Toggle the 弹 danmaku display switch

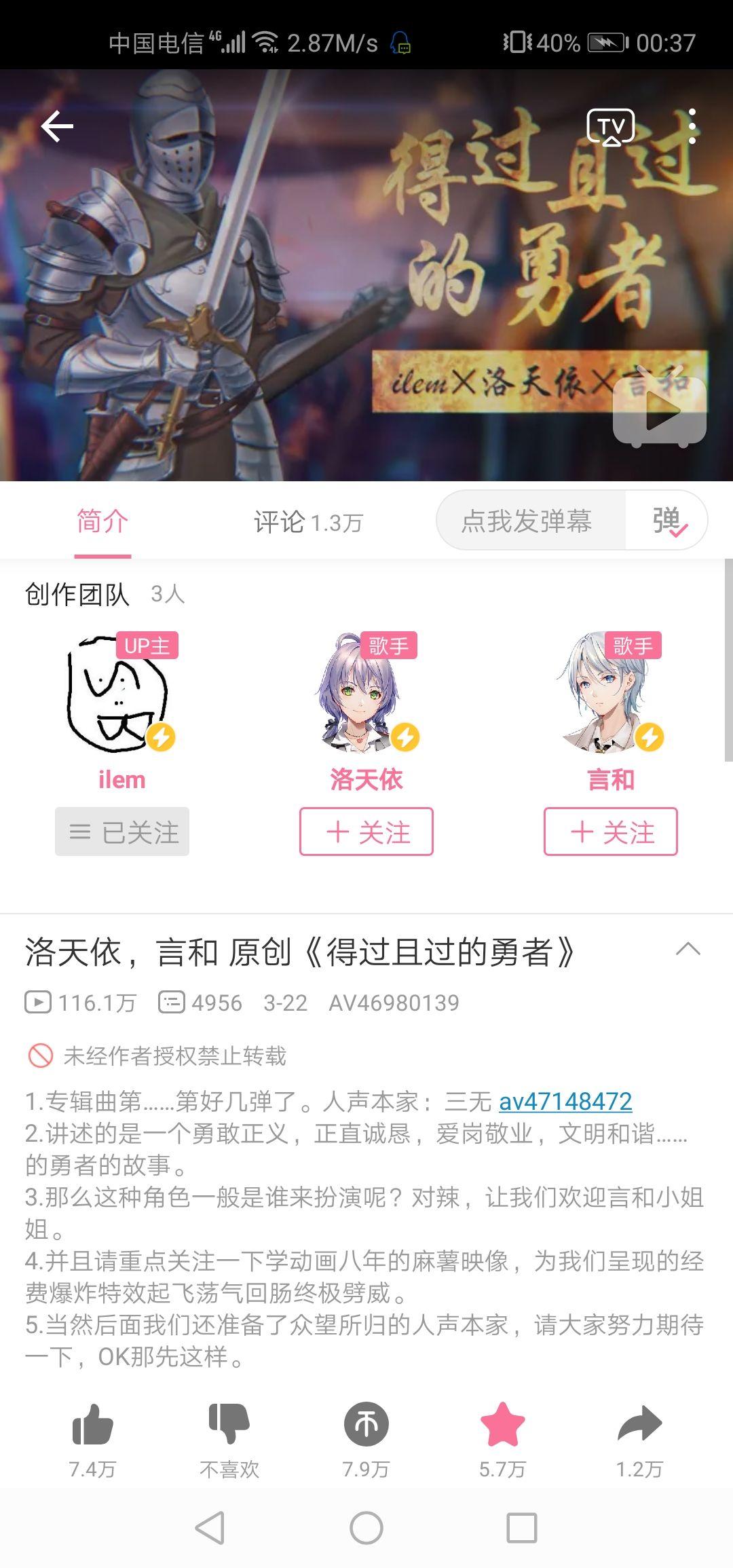[x=669, y=521]
